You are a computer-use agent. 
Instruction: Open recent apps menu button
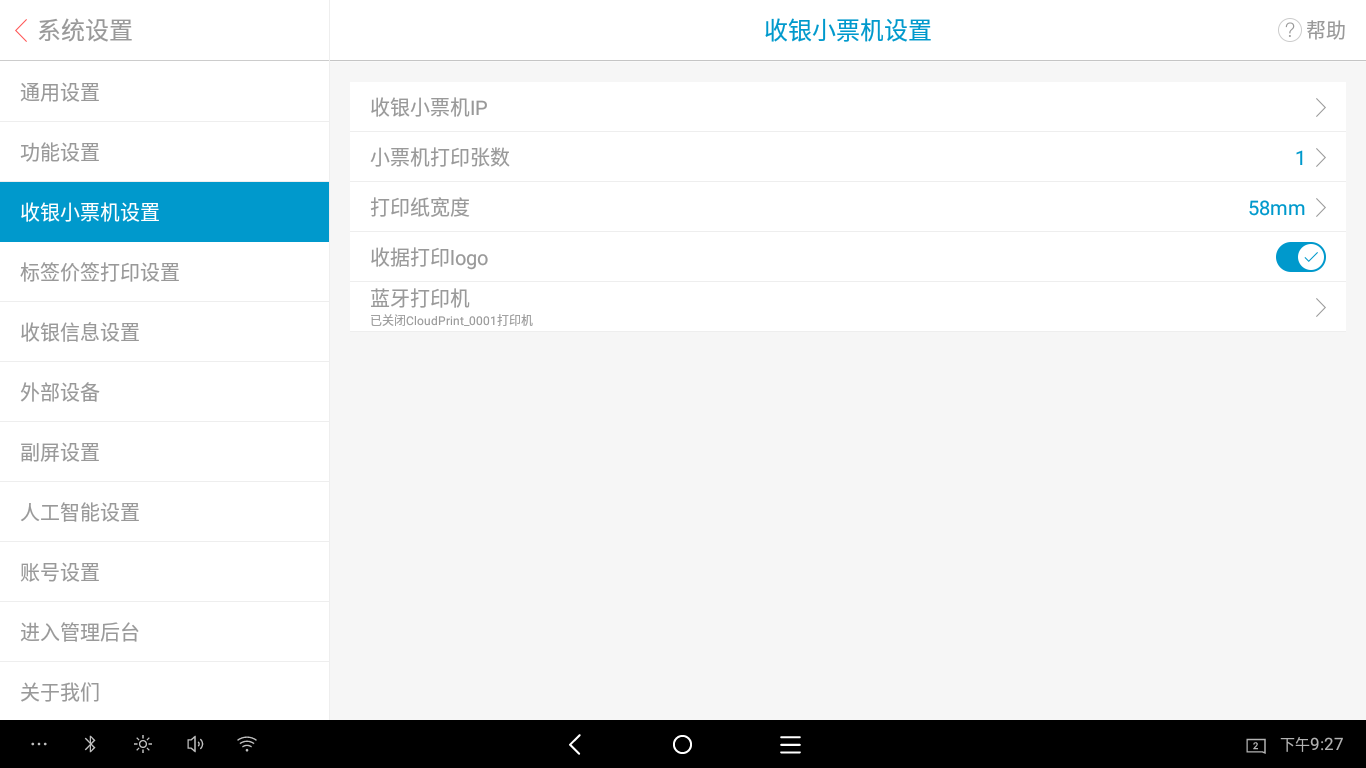(x=790, y=744)
